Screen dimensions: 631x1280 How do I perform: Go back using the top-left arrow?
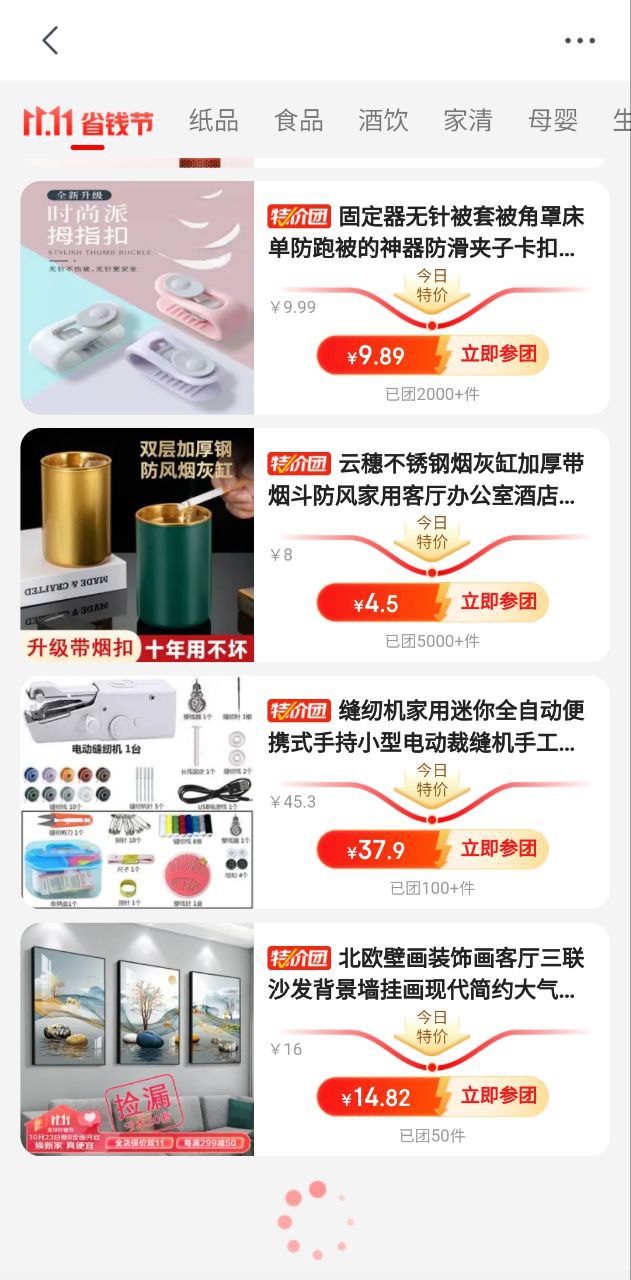50,40
